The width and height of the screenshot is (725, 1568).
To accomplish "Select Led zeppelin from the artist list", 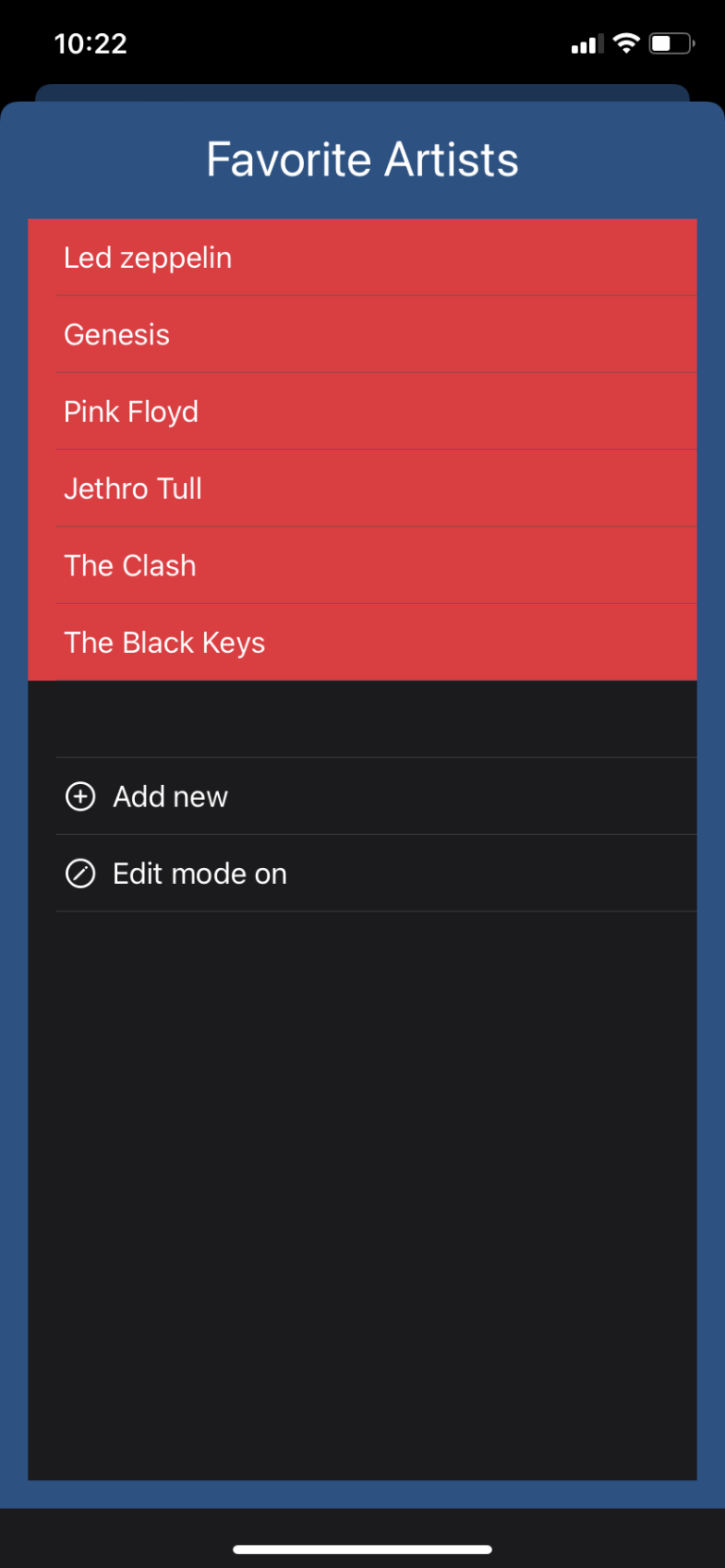I will (x=147, y=258).
